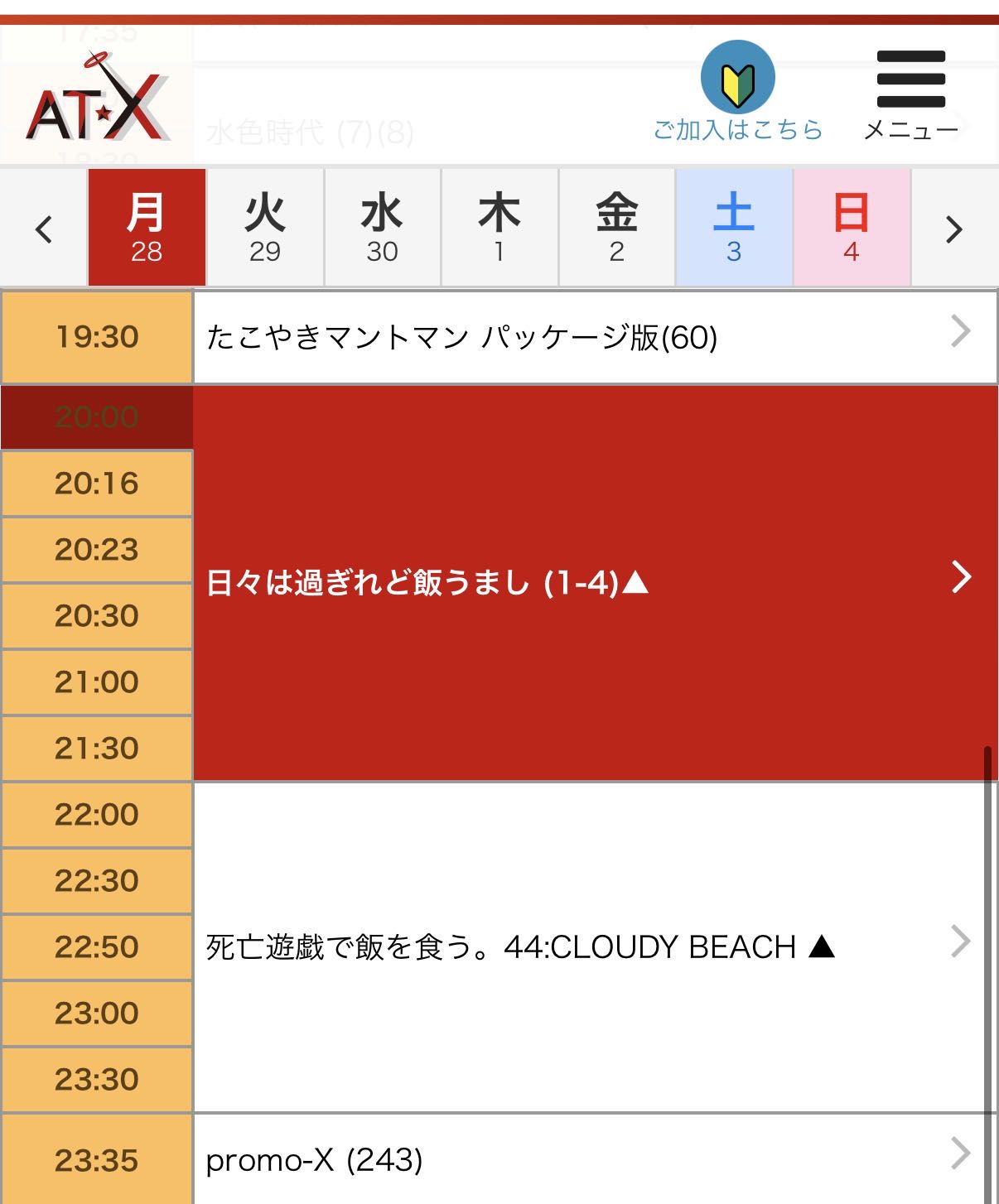Switch to Thursday 1 schedule
999x1204 pixels.
tap(499, 228)
